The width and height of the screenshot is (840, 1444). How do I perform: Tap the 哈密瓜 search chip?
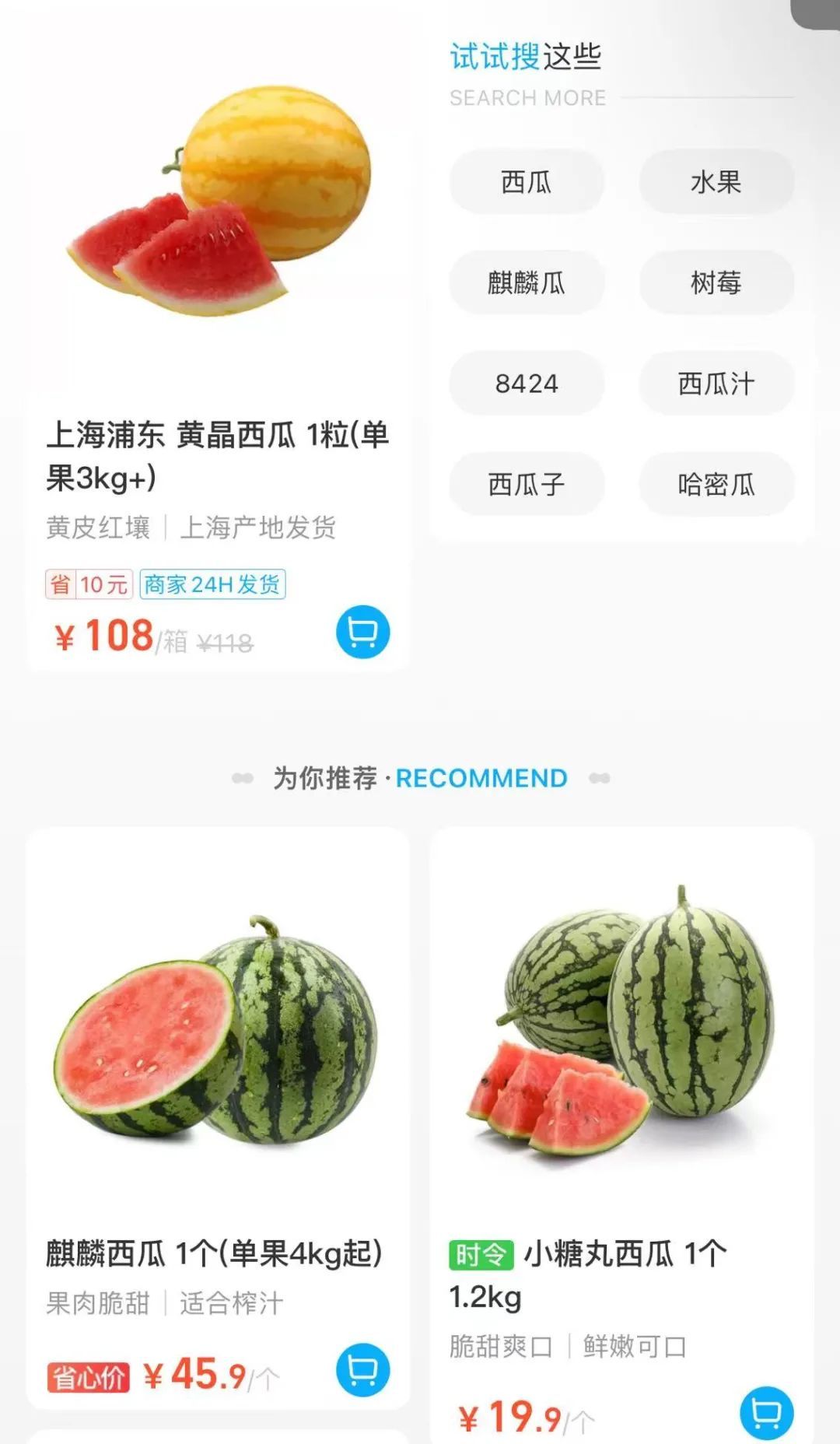[x=716, y=484]
